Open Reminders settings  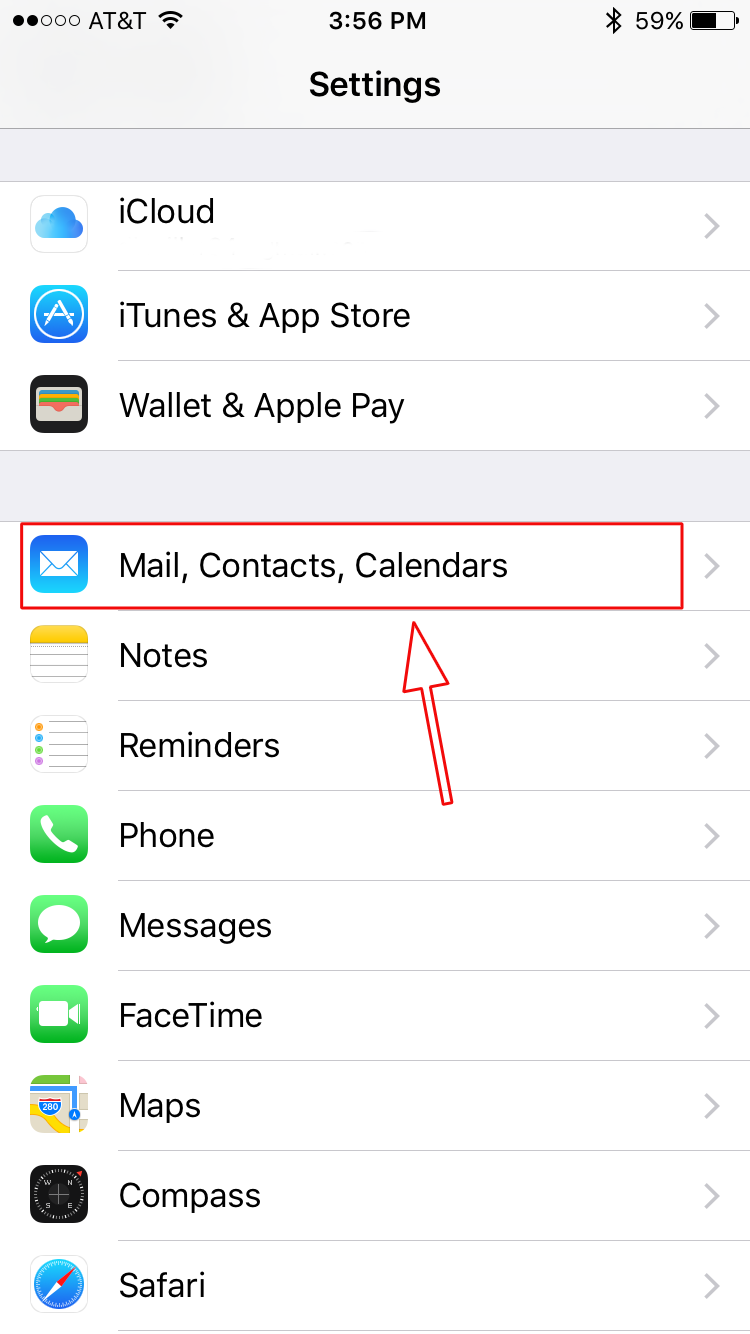pos(375,746)
